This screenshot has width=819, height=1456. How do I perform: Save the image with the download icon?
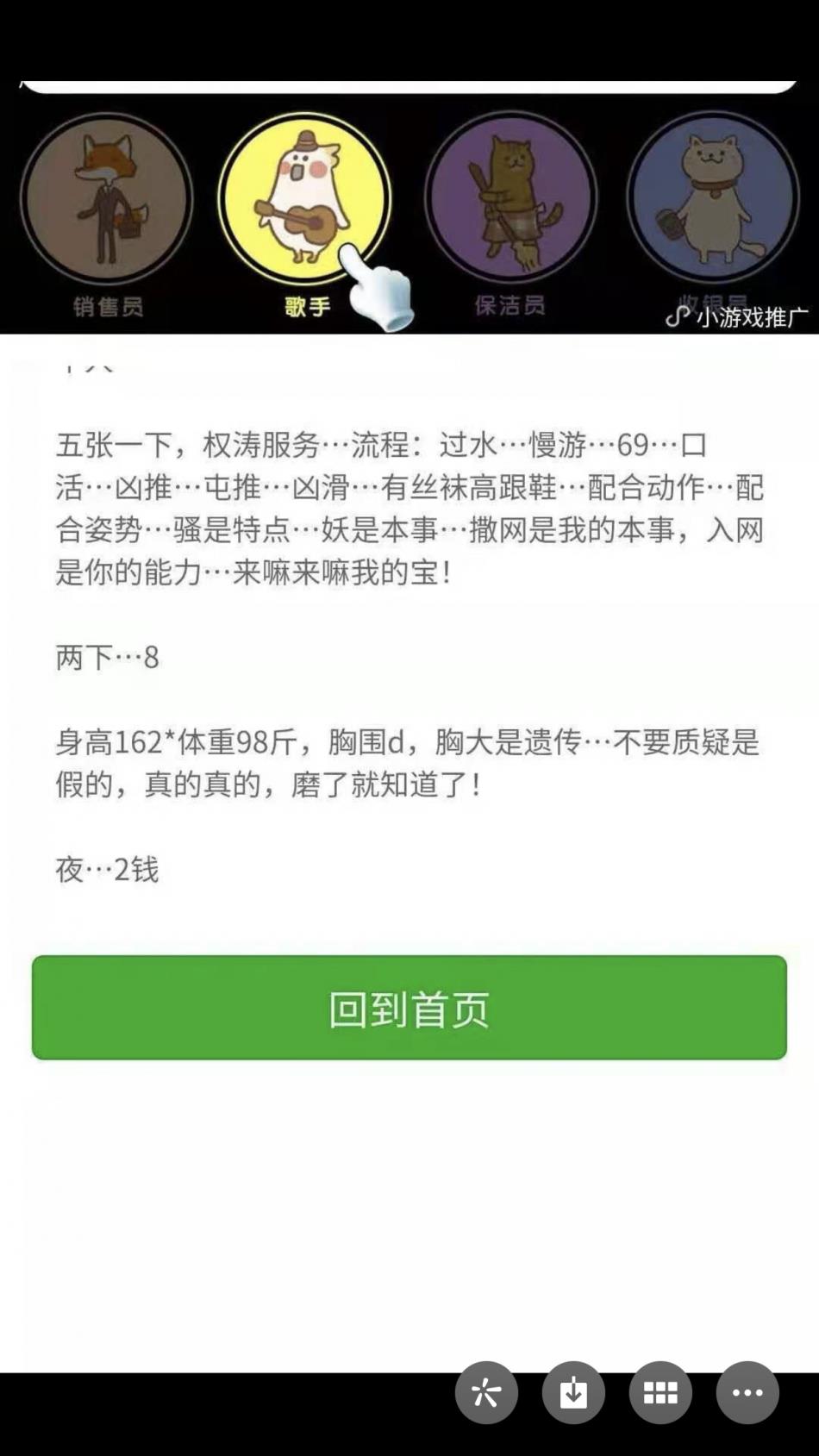(573, 1392)
